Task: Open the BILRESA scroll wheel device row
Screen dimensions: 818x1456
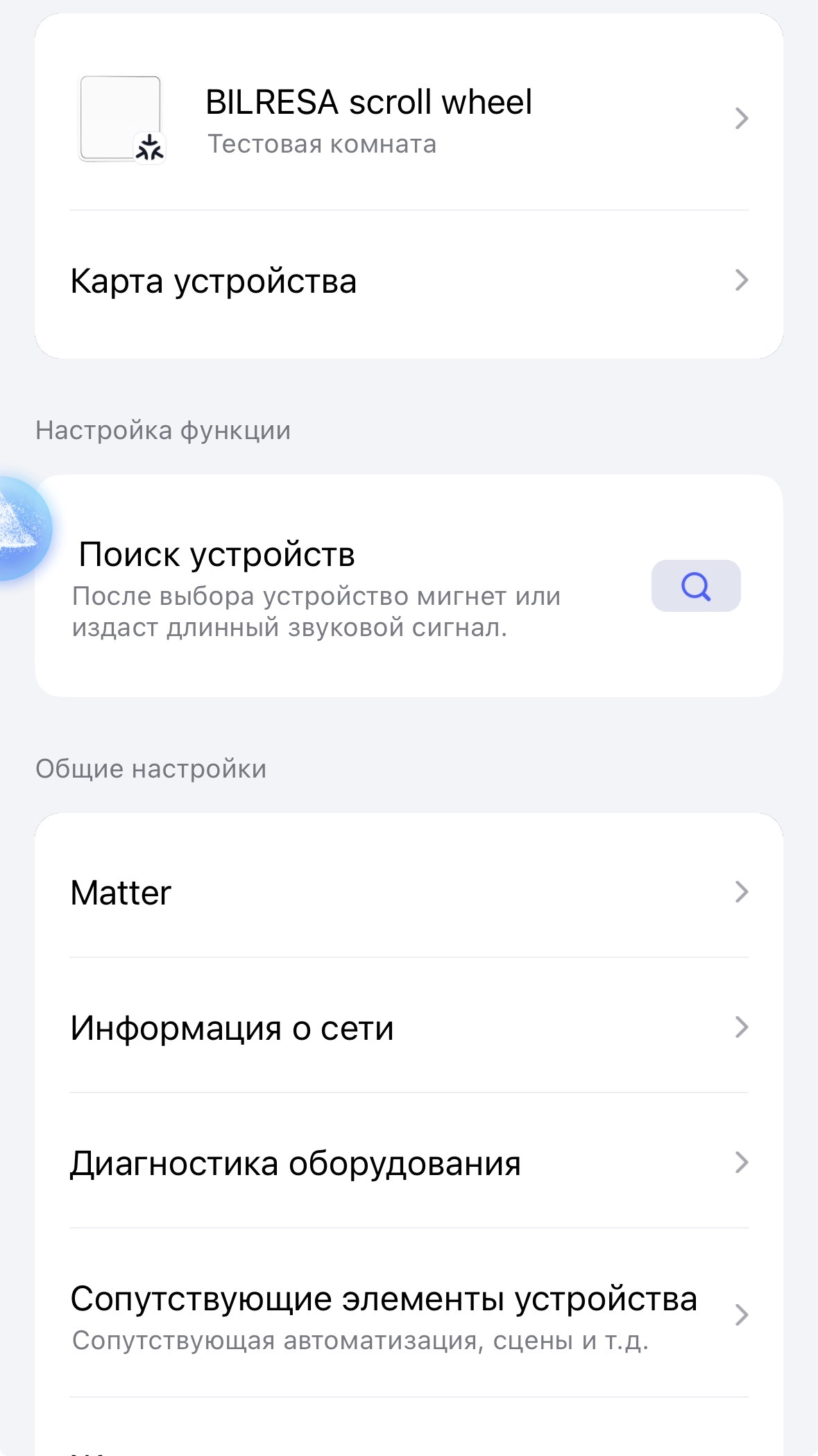Action: pos(408,119)
